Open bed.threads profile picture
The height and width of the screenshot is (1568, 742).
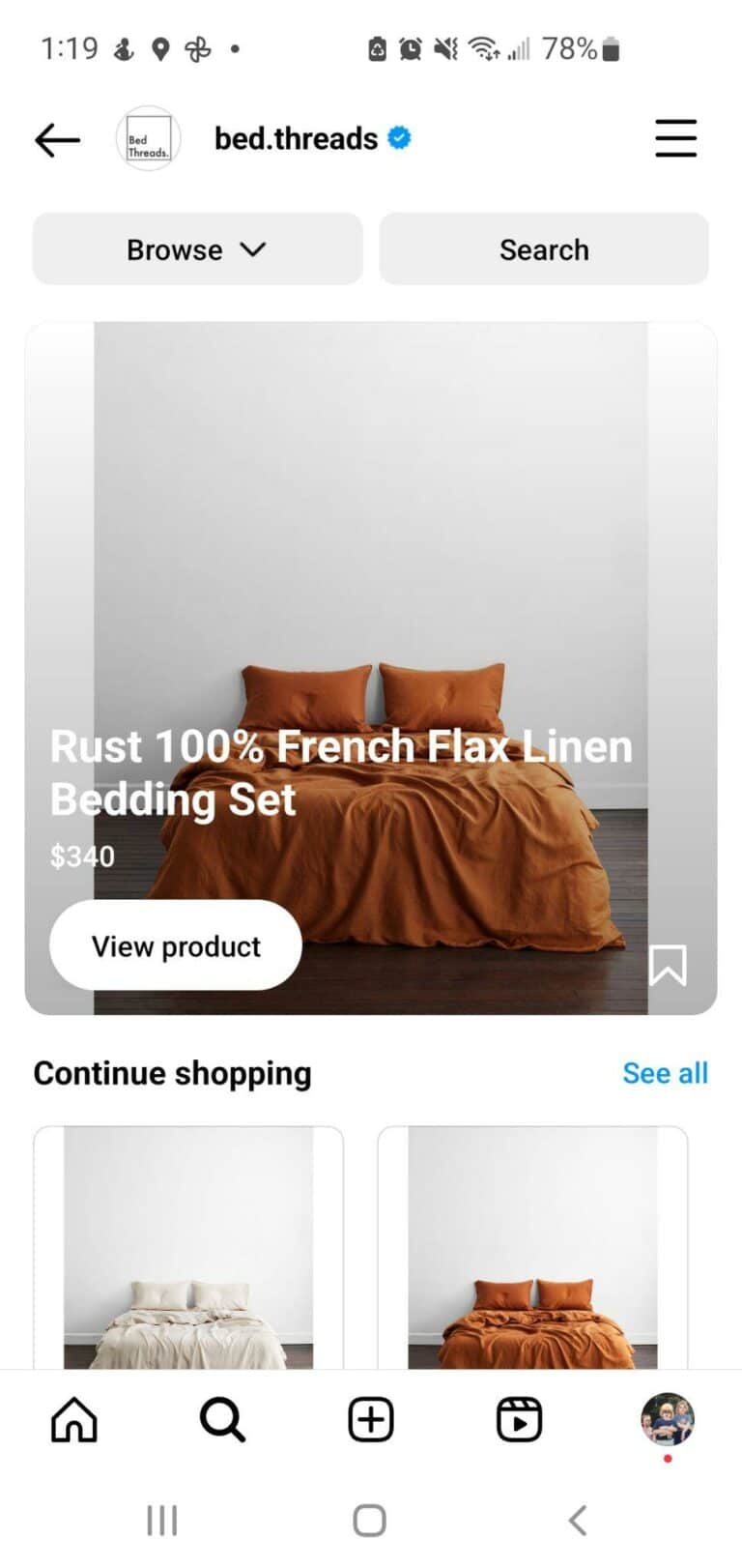[148, 139]
